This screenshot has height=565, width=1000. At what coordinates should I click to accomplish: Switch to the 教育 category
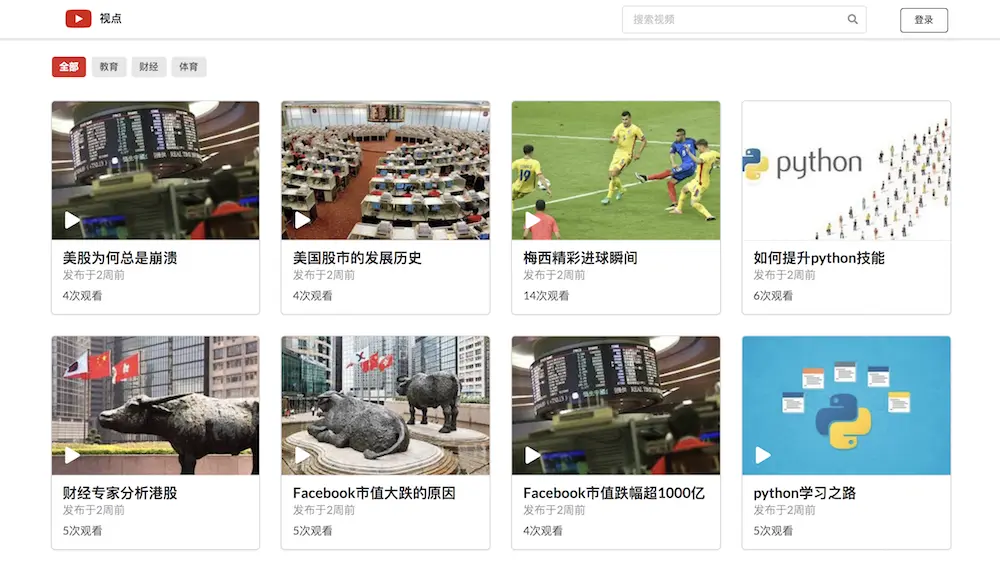tap(109, 67)
